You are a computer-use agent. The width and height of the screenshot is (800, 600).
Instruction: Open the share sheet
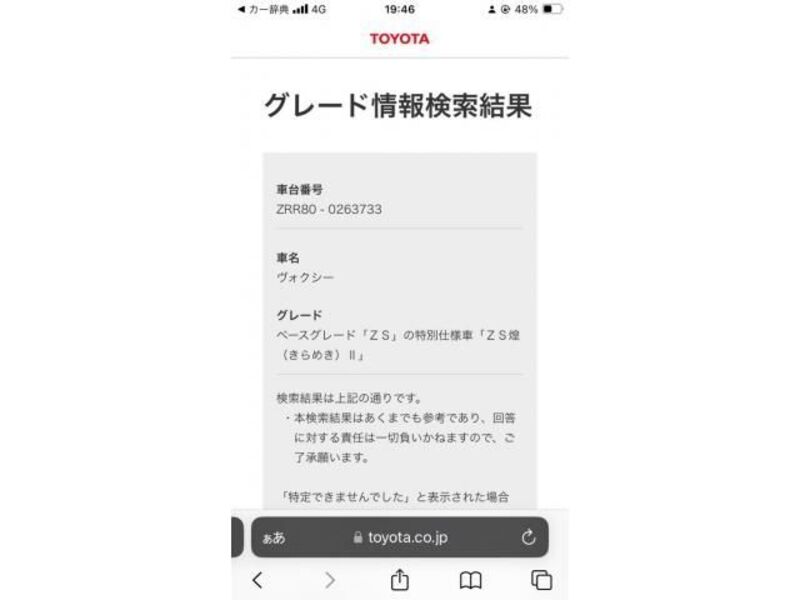[x=399, y=579]
